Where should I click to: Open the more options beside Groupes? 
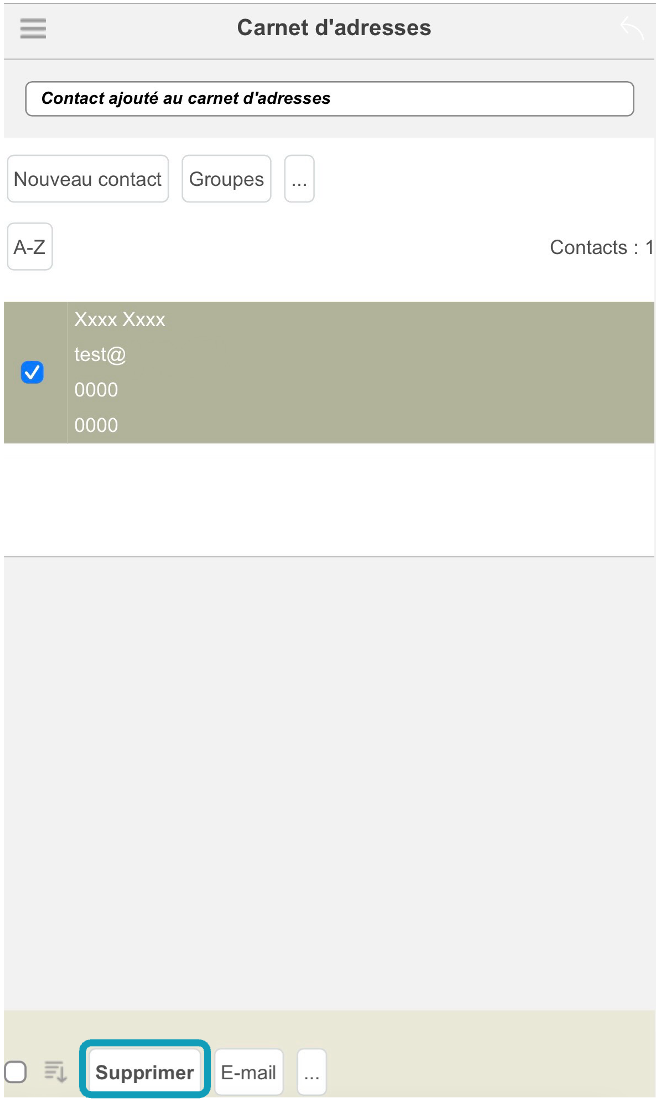pos(299,179)
